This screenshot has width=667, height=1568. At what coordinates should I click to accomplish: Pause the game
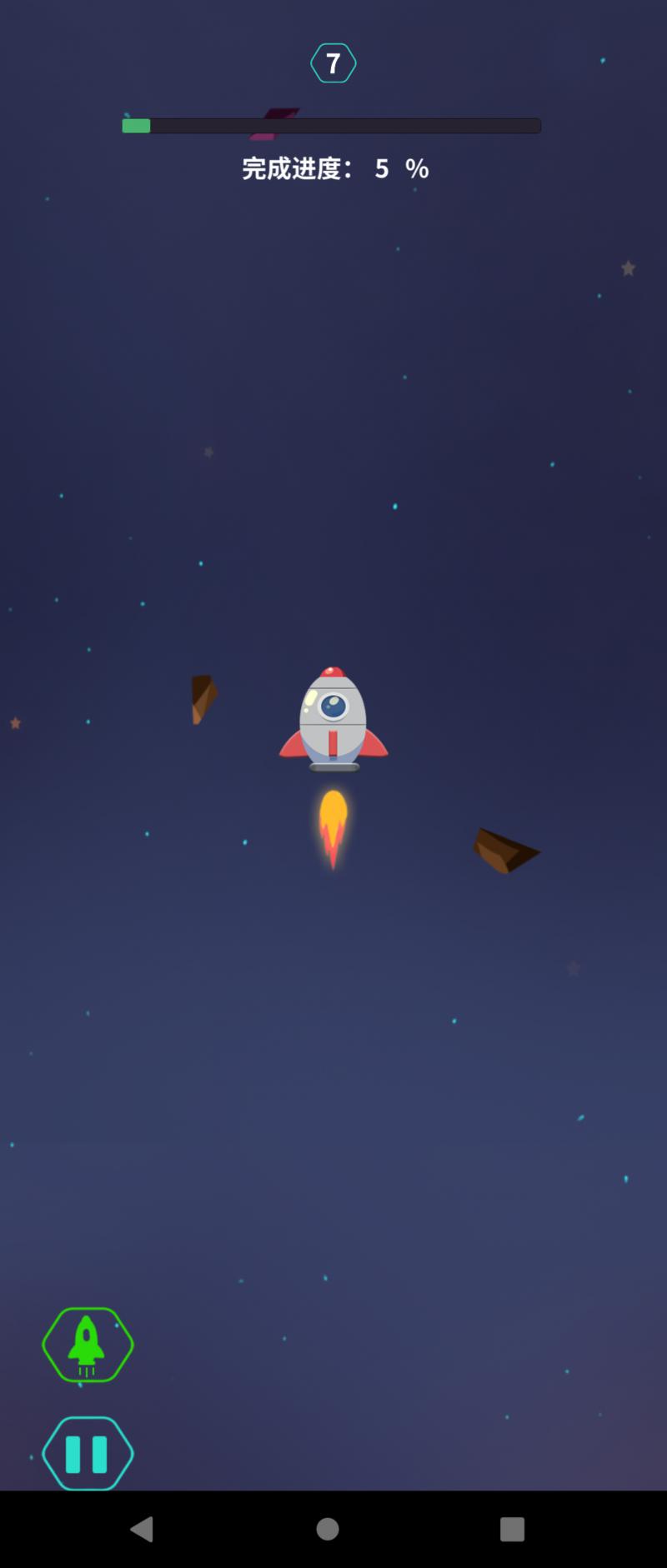tap(88, 1453)
